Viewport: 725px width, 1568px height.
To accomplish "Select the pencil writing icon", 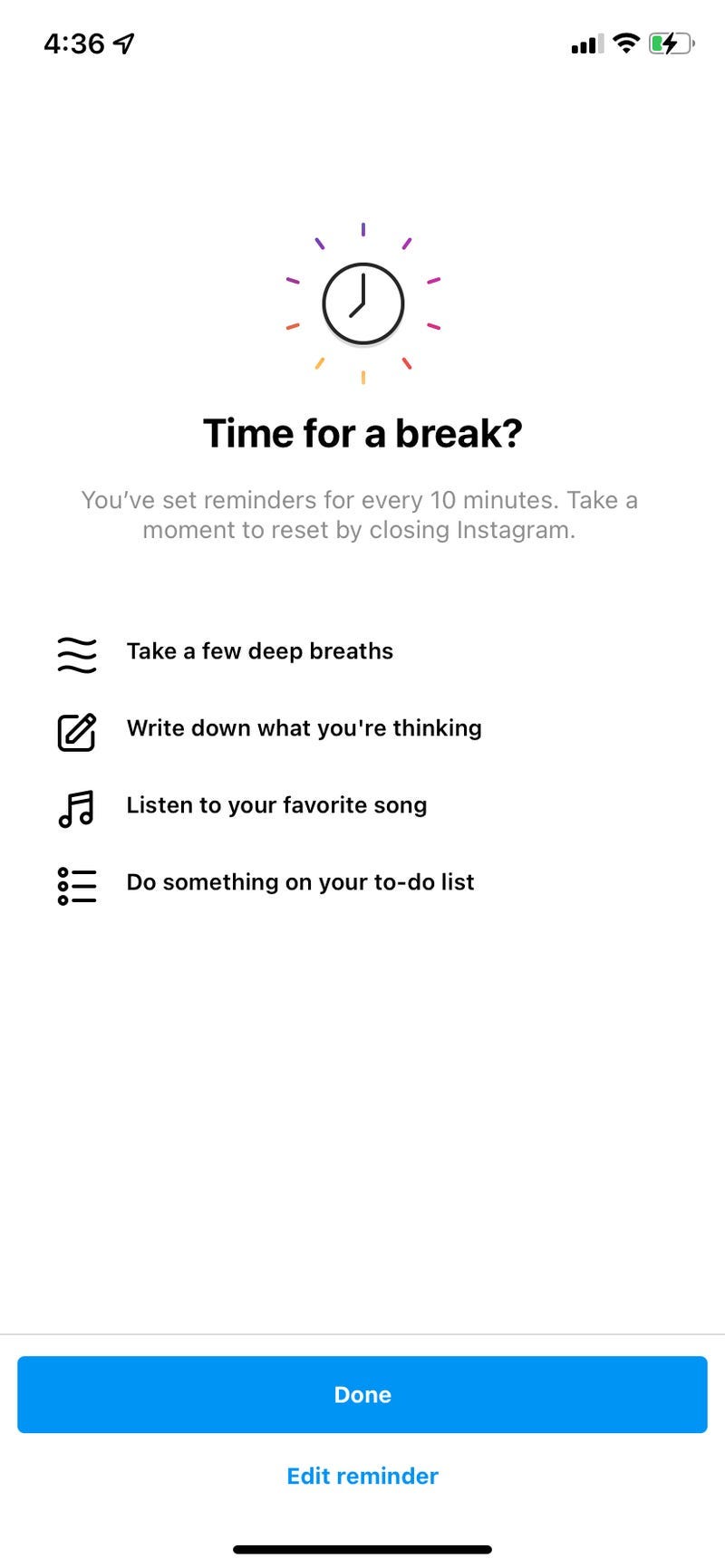I will pyautogui.click(x=77, y=730).
